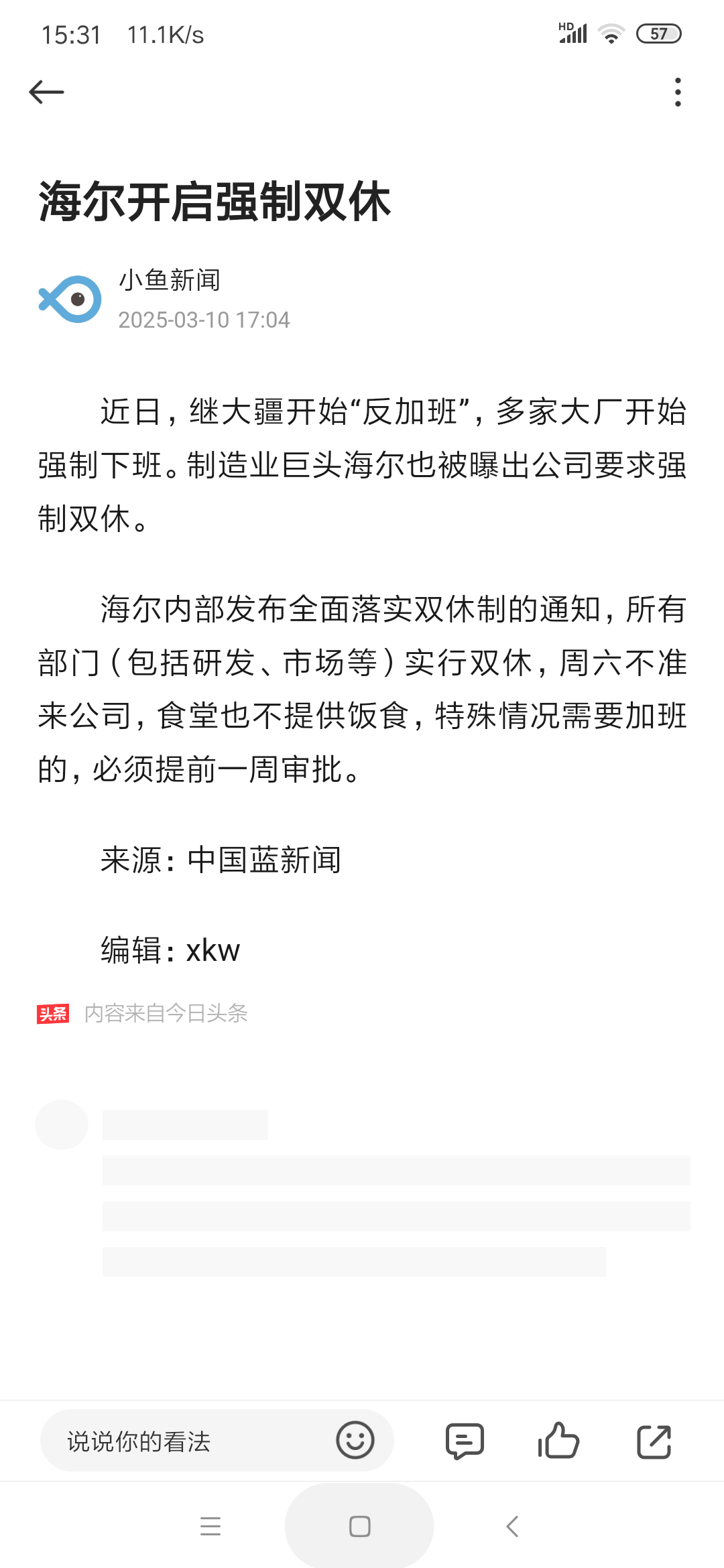
Task: View the article's comments
Action: coord(465,1441)
